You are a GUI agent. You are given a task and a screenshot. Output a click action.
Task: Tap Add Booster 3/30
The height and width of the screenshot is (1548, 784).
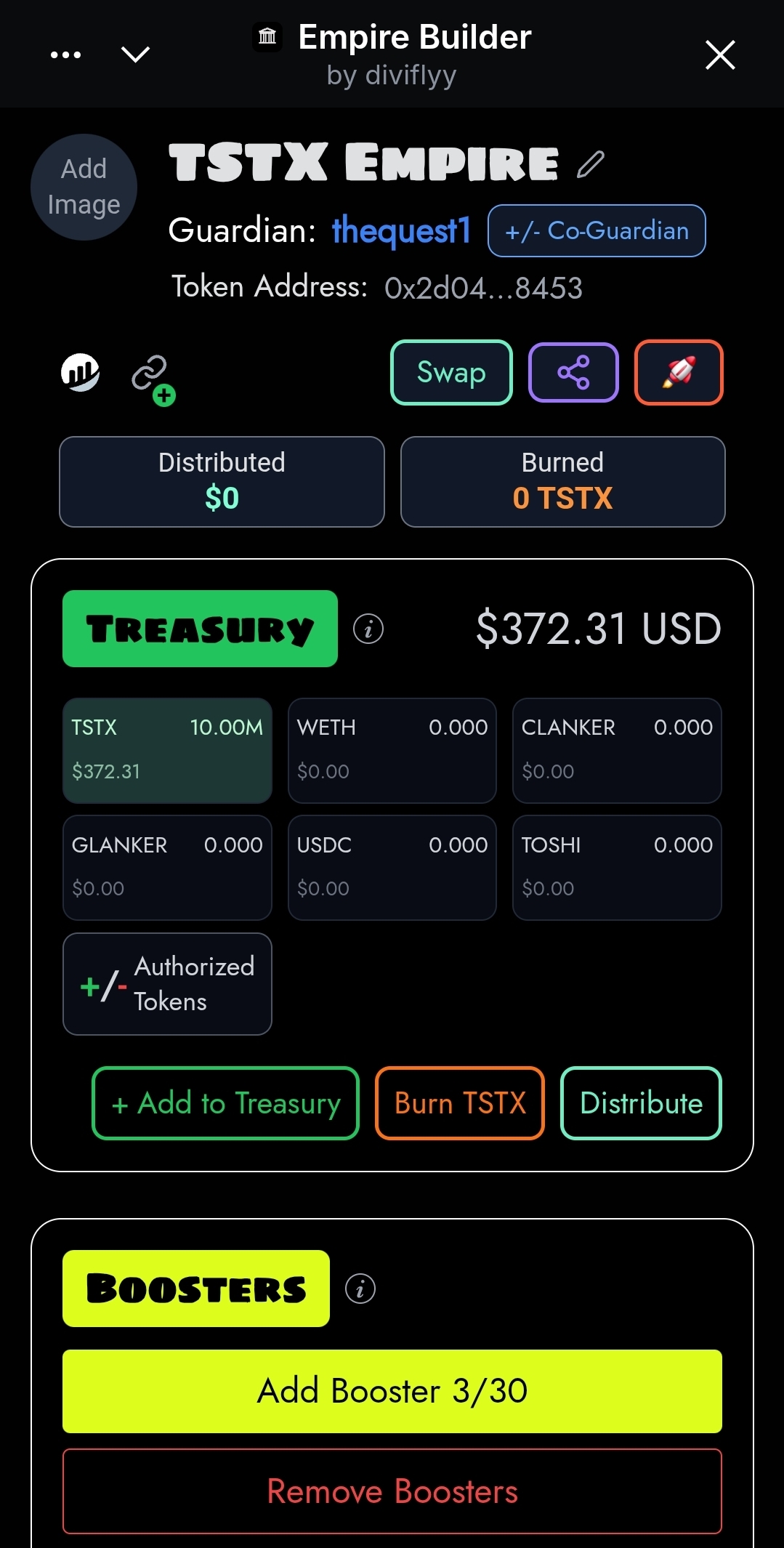tap(392, 1391)
